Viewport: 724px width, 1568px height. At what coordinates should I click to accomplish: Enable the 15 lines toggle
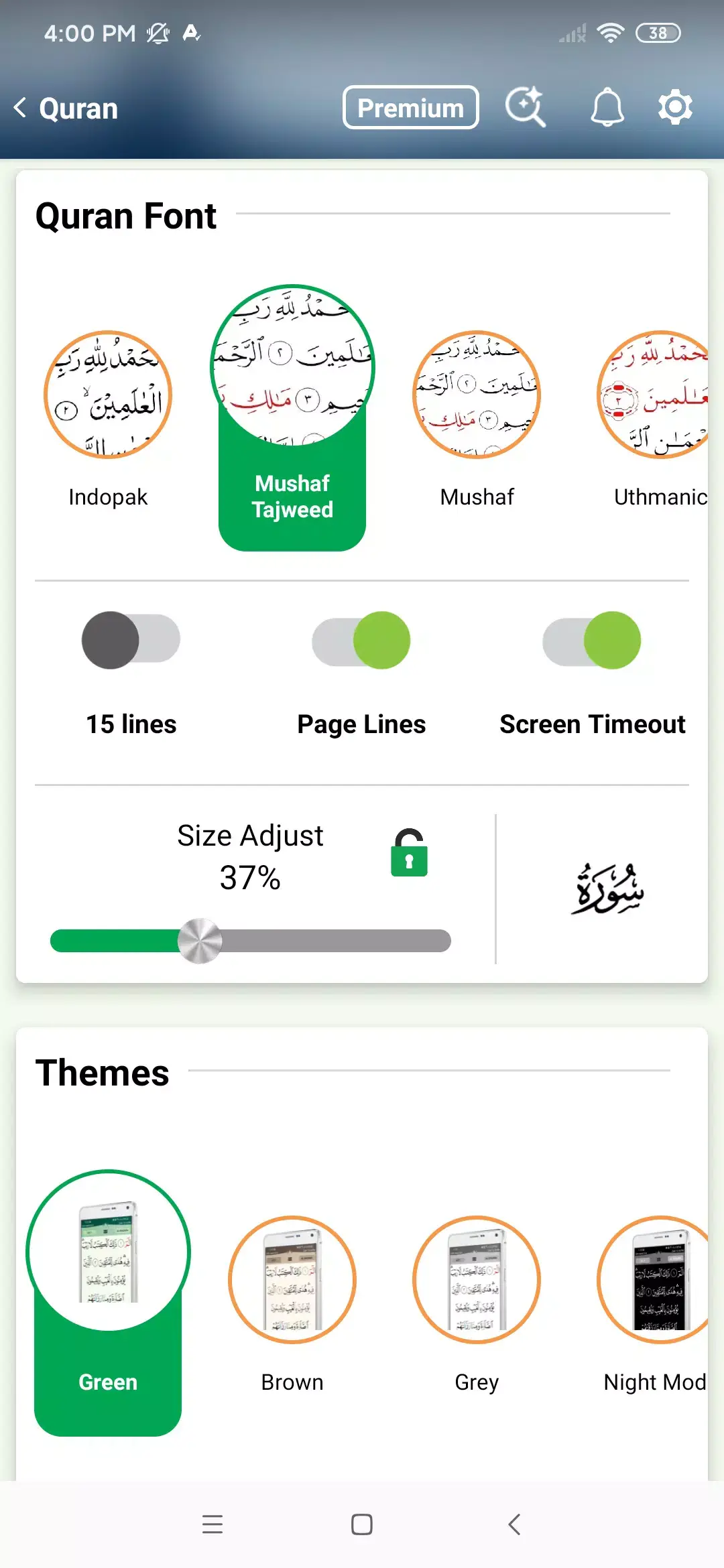[x=131, y=641]
